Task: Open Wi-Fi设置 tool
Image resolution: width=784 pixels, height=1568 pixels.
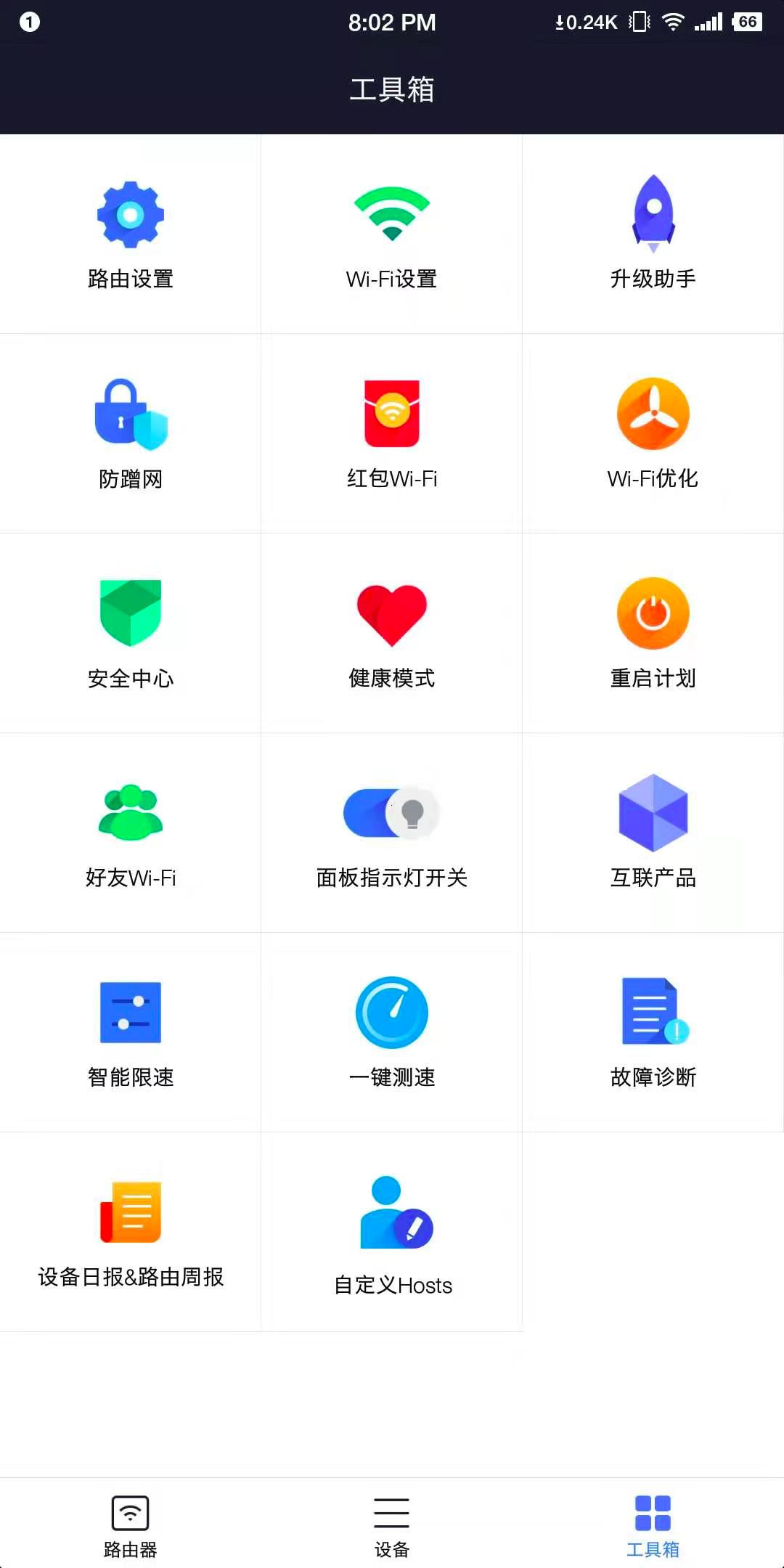Action: [392, 234]
